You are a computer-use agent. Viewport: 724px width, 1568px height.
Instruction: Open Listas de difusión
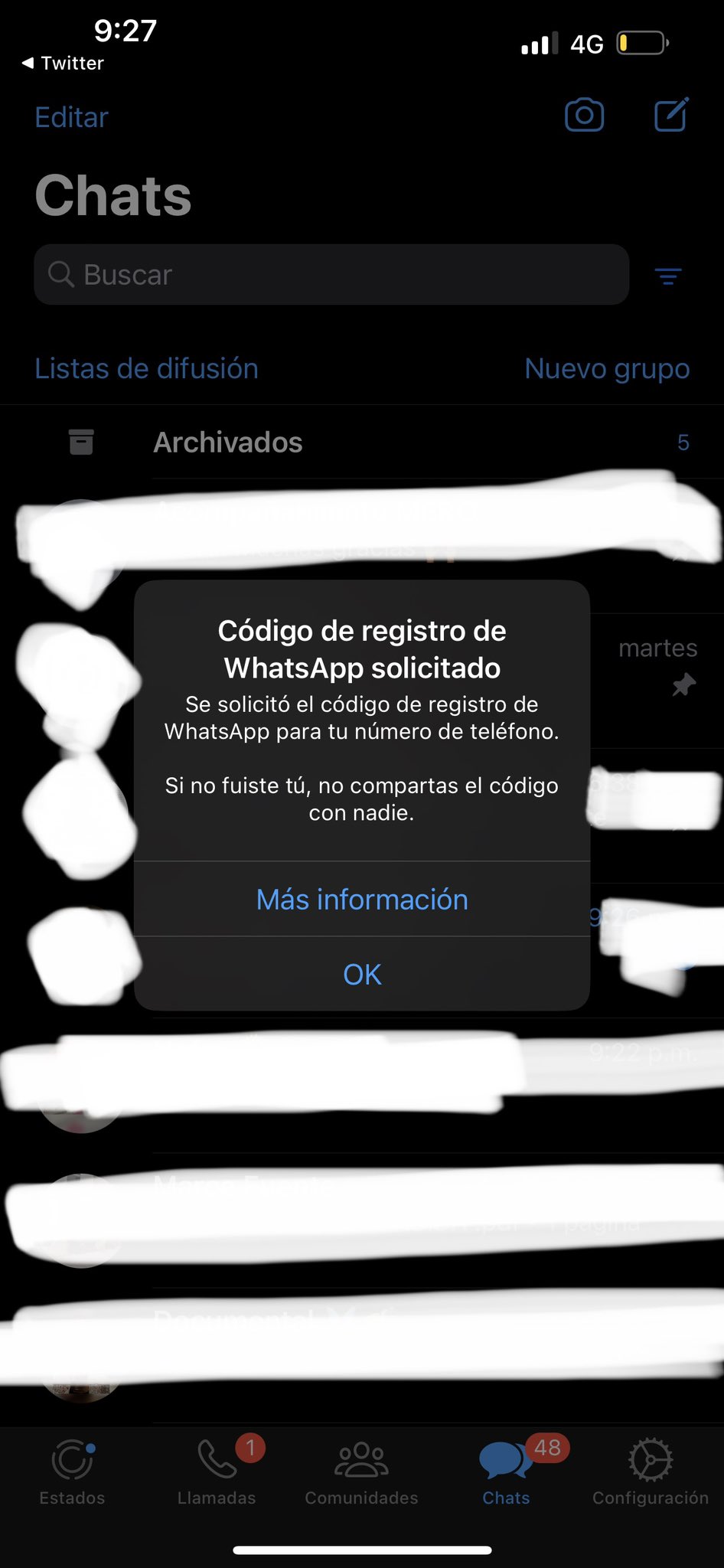tap(147, 369)
